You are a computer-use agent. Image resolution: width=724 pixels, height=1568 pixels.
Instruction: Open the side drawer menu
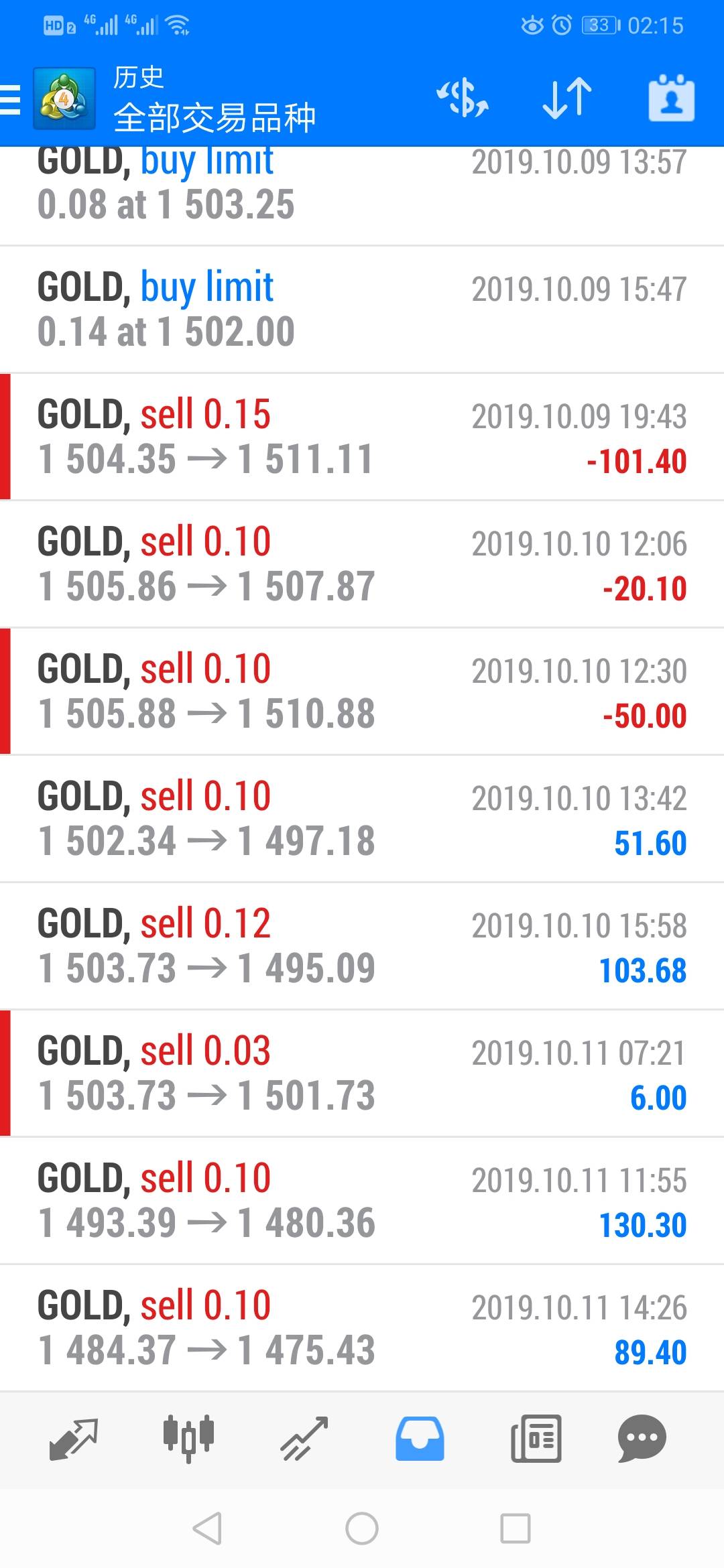click(x=11, y=101)
